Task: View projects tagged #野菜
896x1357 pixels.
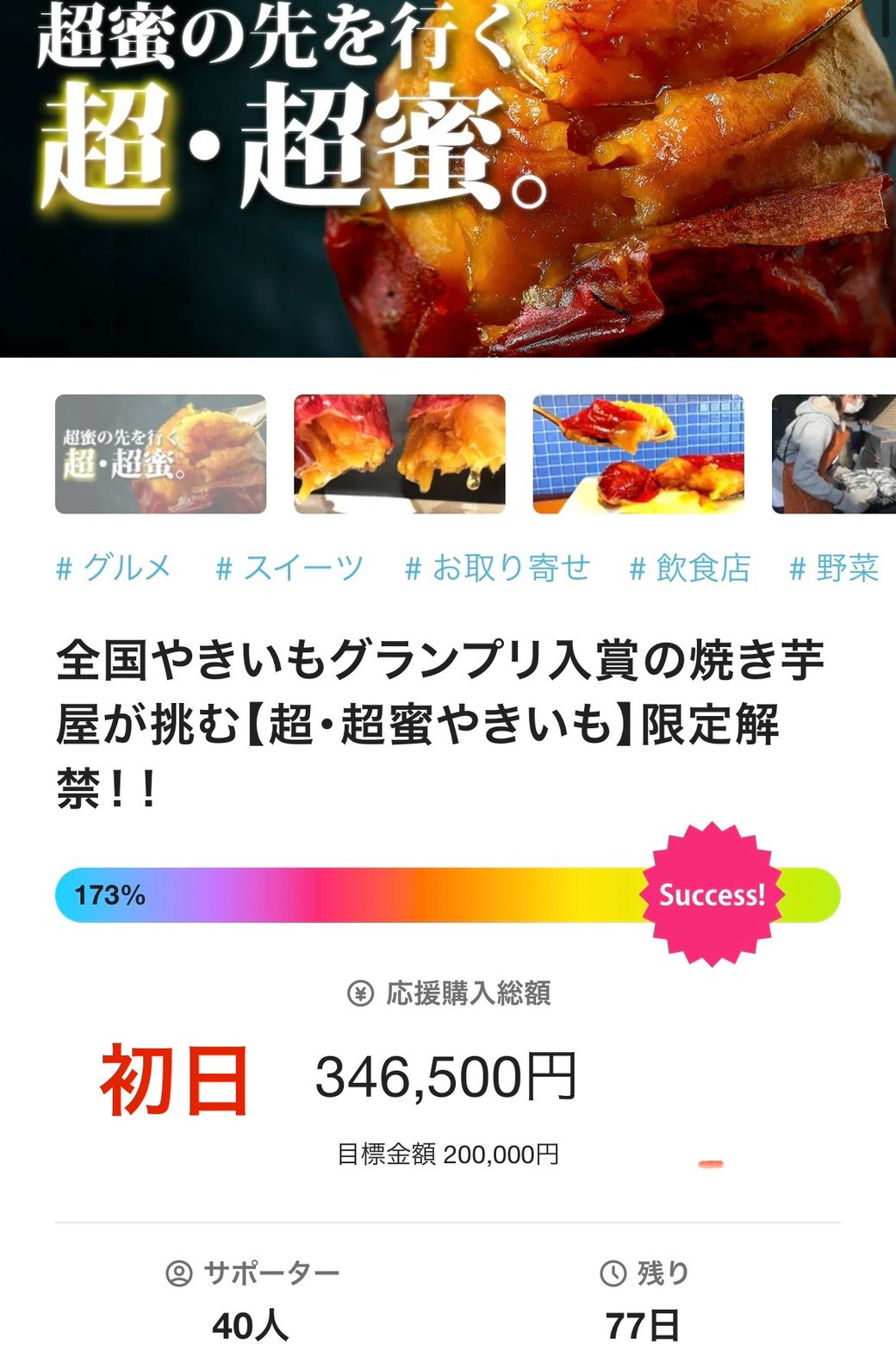Action: pos(834,568)
